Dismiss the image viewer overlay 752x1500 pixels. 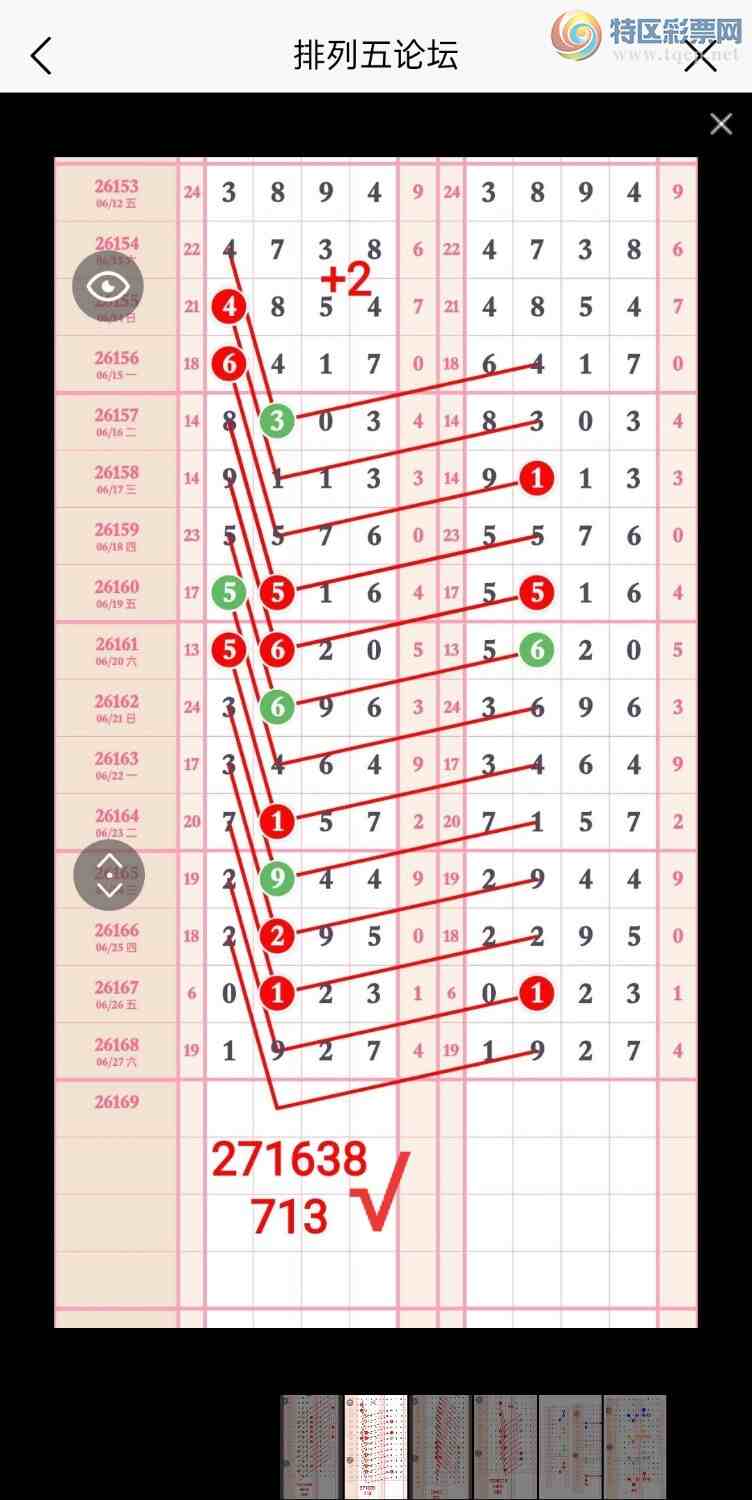coord(721,123)
